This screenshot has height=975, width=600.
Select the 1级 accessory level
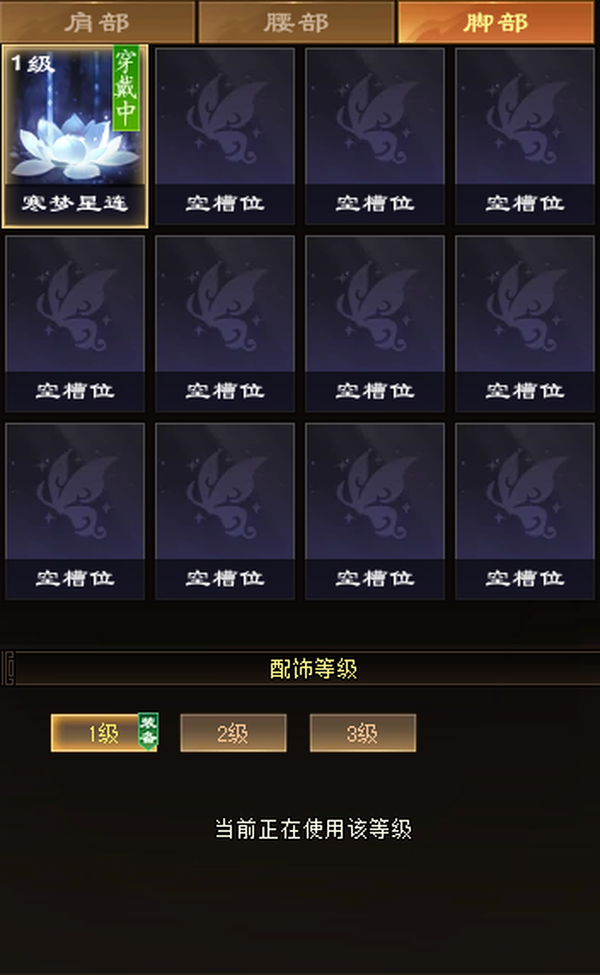point(103,733)
